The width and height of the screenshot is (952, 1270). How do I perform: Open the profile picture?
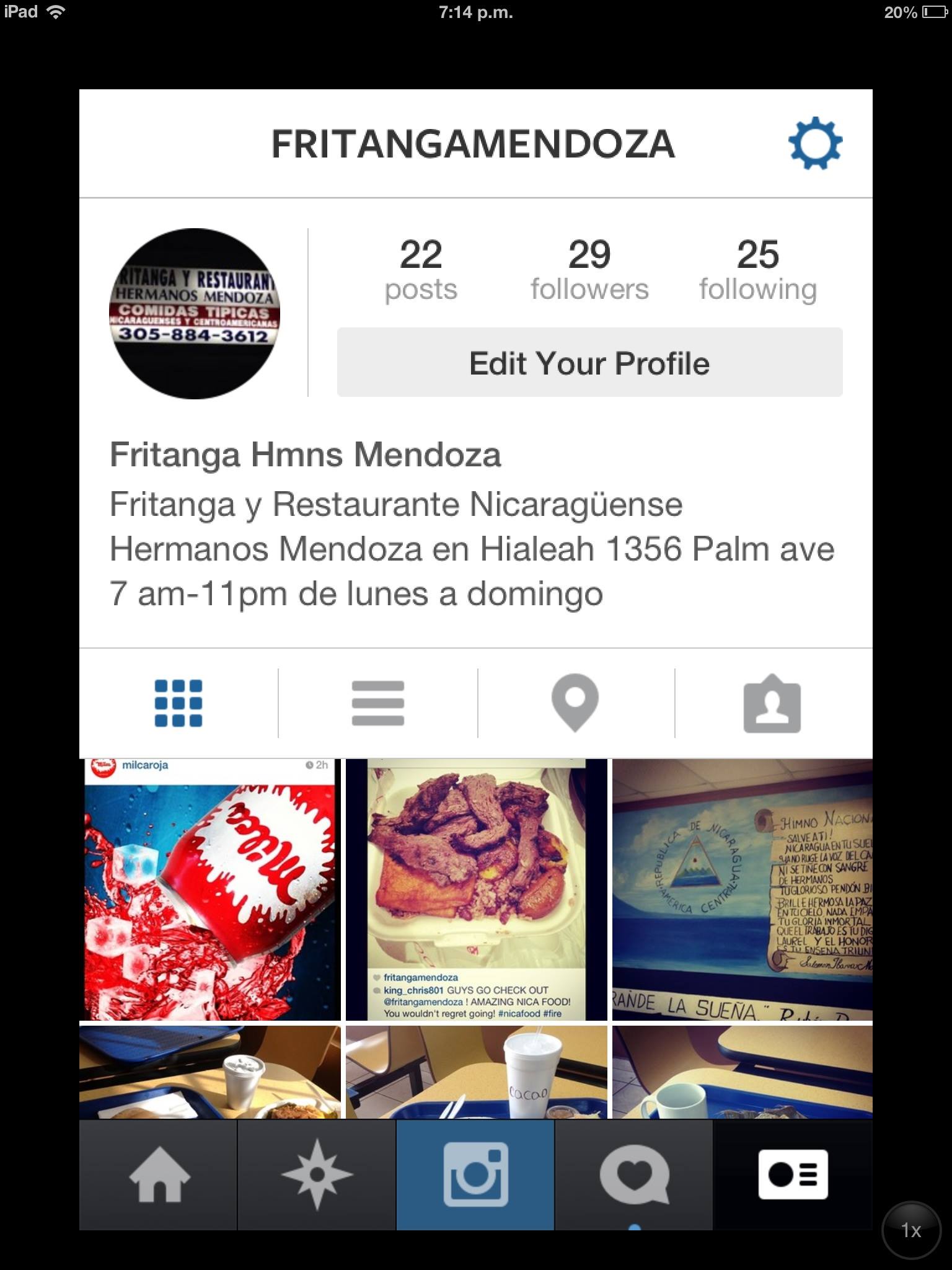[195, 313]
